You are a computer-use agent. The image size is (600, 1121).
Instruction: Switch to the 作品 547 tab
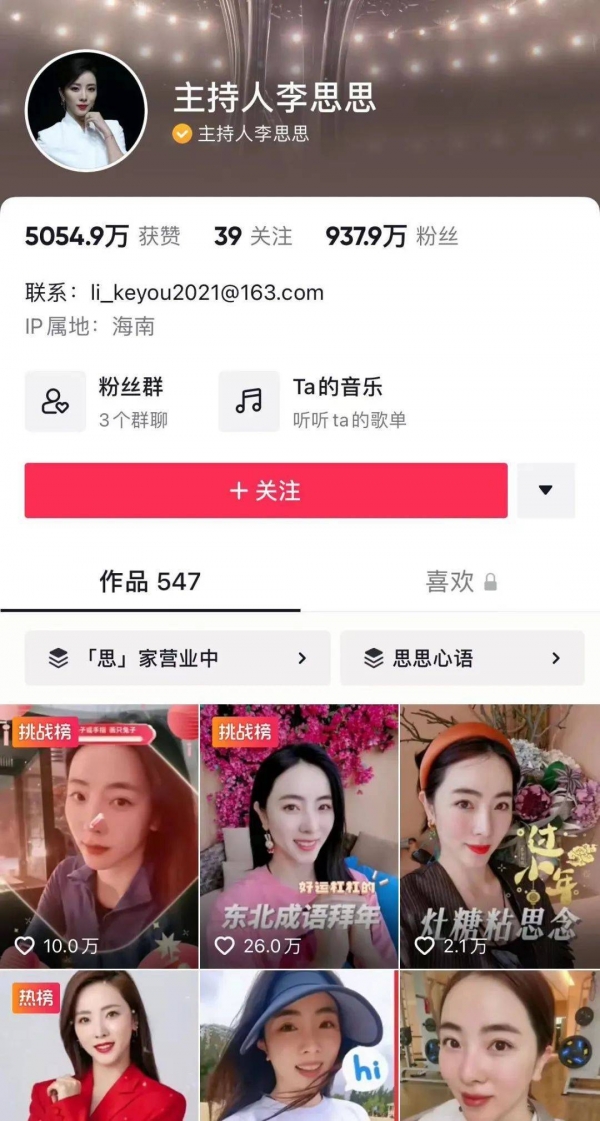point(150,582)
